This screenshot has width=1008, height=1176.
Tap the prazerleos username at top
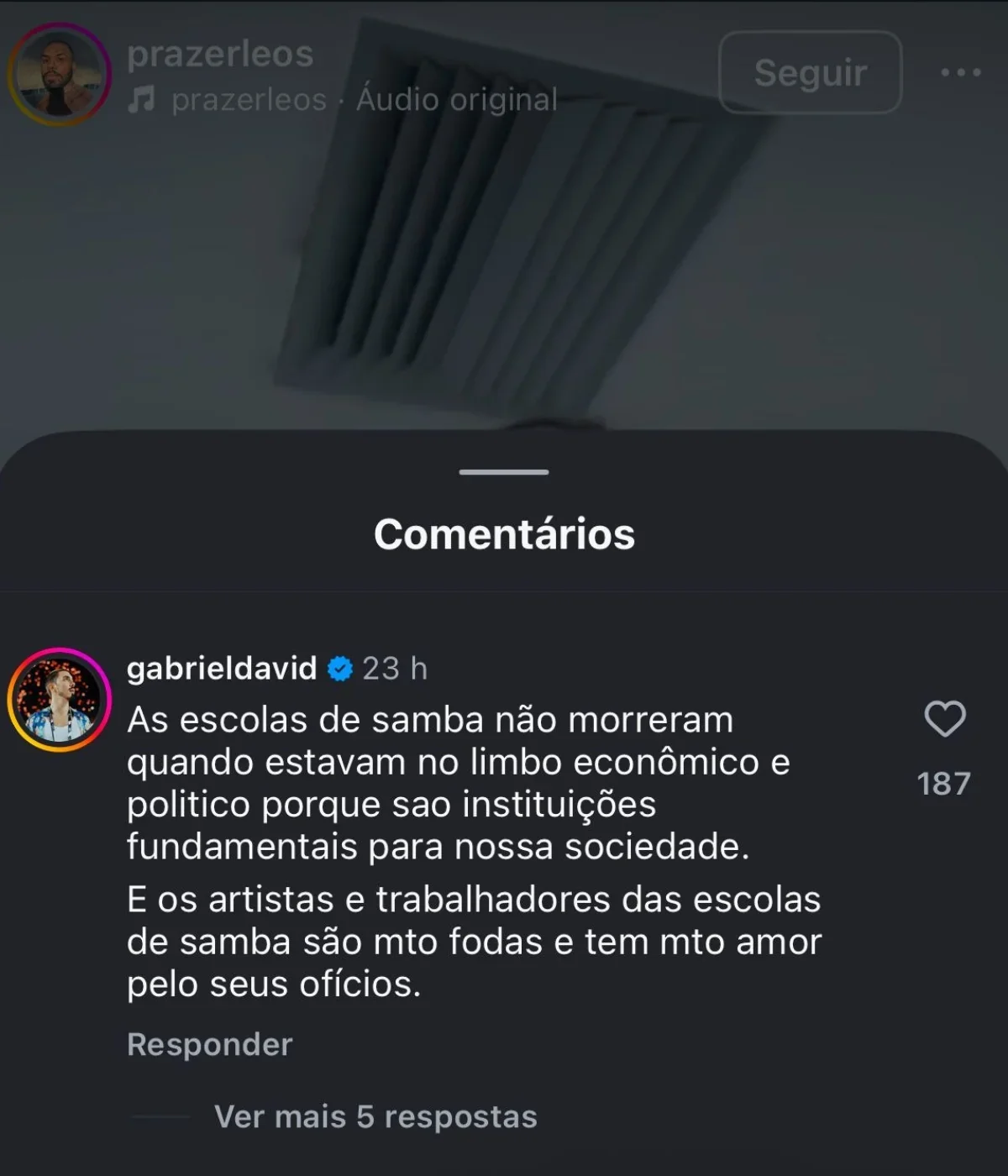coord(220,55)
